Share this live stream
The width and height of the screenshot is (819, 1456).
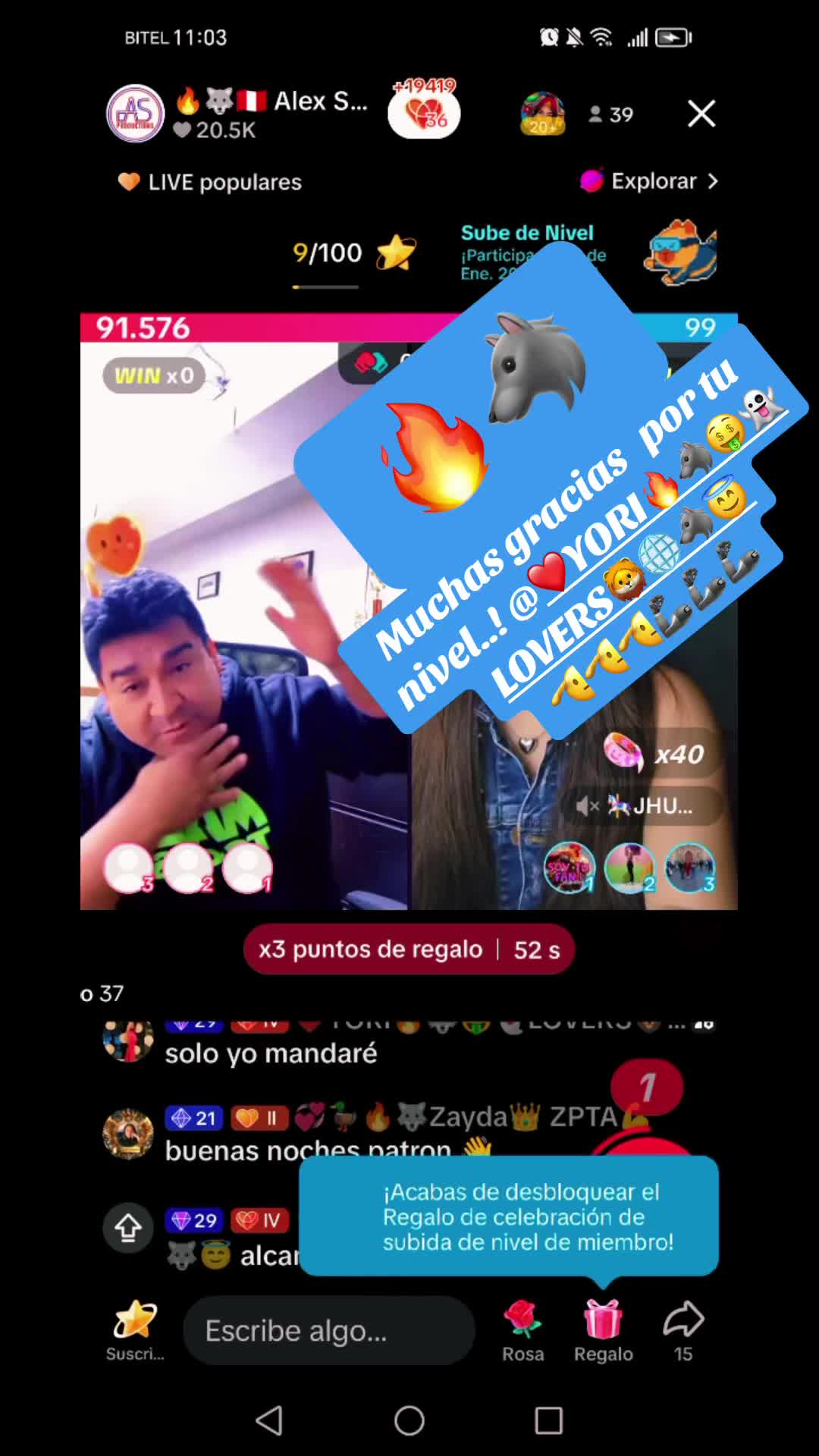(x=683, y=1329)
